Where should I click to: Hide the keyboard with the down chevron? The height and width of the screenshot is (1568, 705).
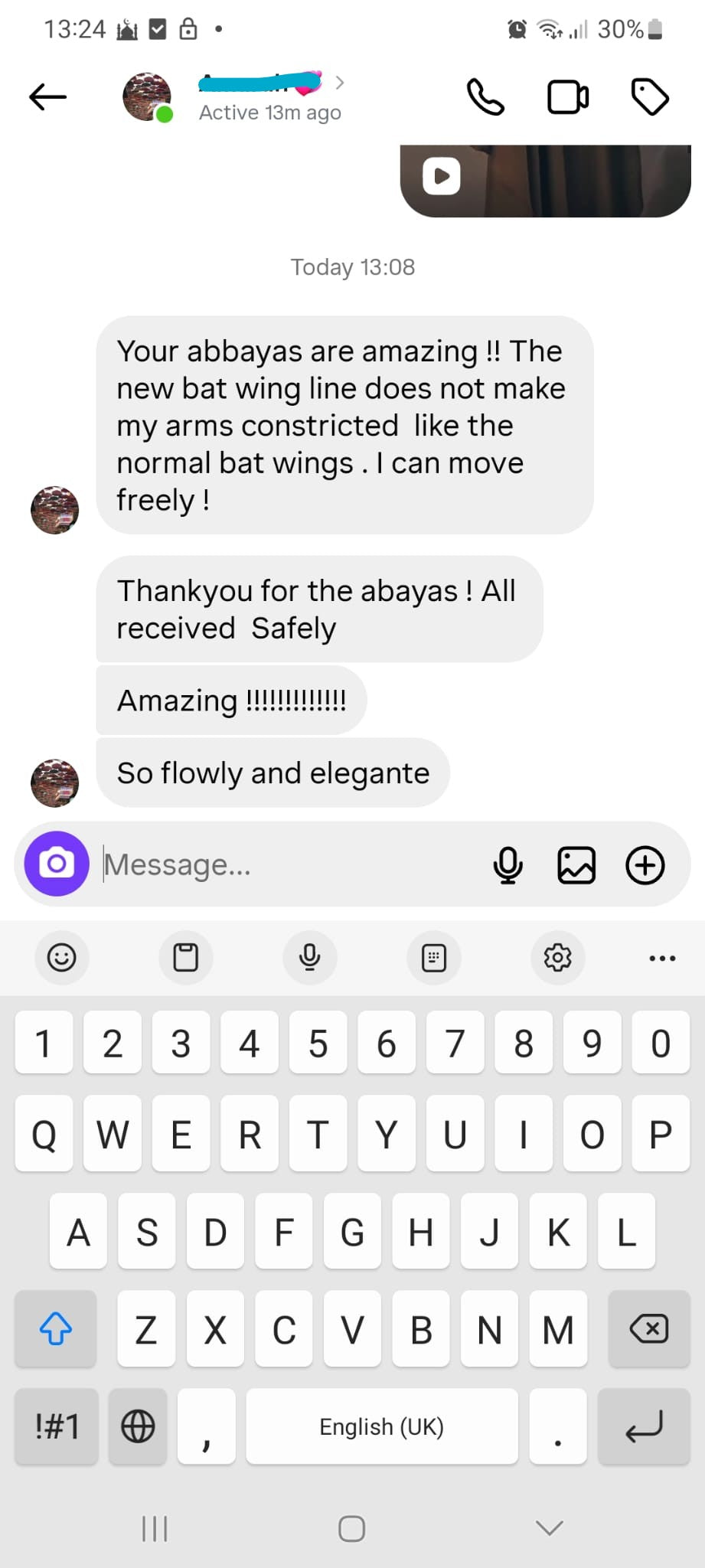pos(550,1528)
